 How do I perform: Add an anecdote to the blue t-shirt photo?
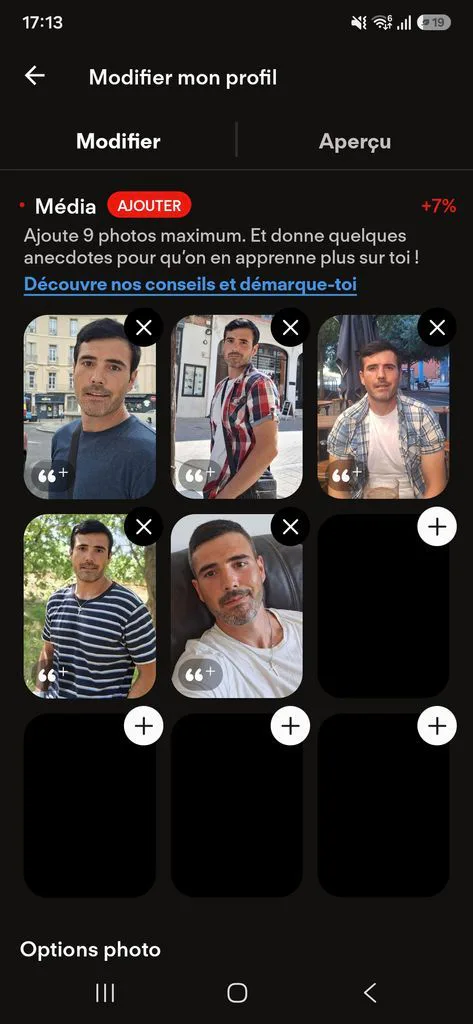(x=52, y=475)
